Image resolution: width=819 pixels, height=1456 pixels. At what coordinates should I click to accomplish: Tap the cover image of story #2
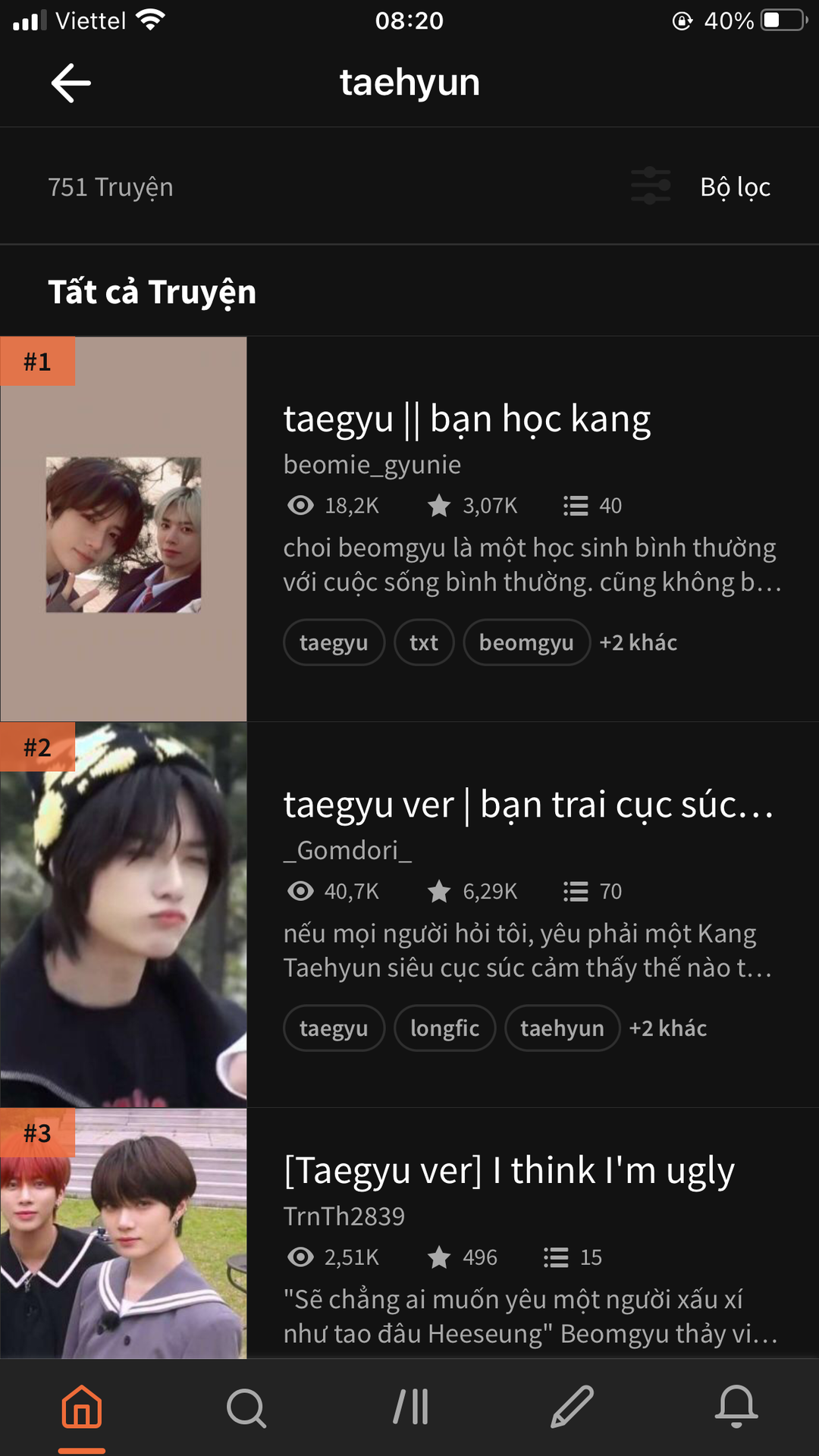pyautogui.click(x=124, y=915)
